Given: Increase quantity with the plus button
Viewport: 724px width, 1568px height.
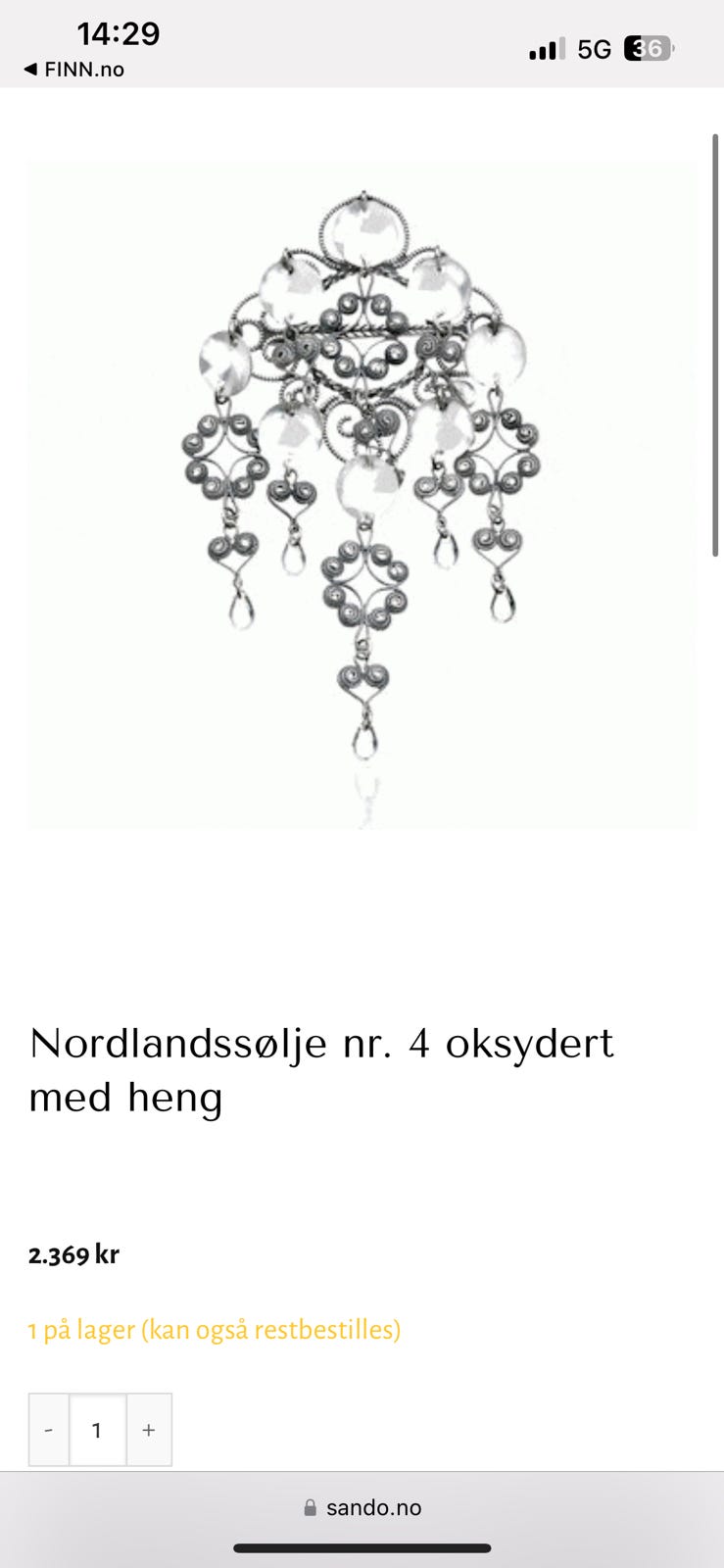Looking at the screenshot, I should (149, 1430).
